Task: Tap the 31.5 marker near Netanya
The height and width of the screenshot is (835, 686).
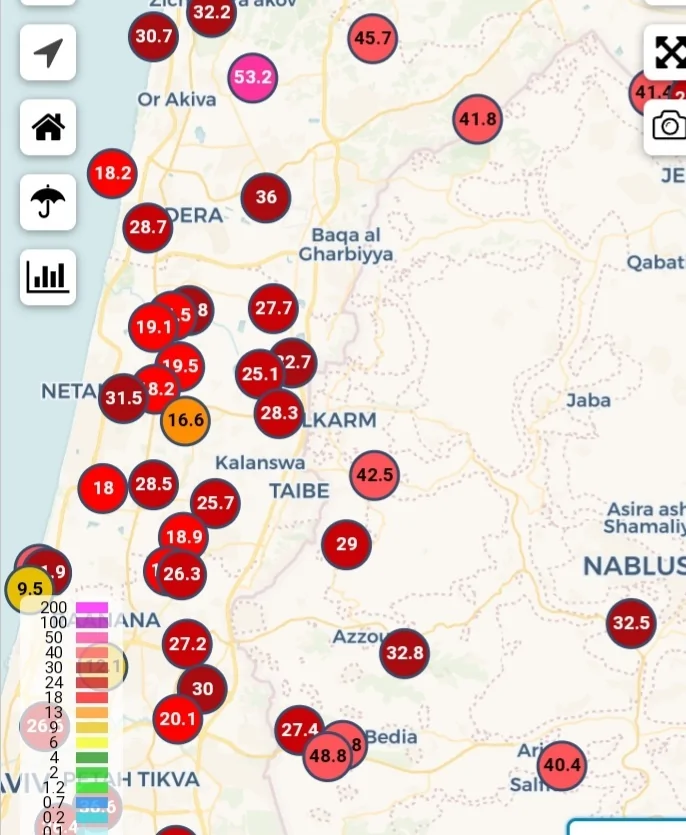Action: (123, 398)
